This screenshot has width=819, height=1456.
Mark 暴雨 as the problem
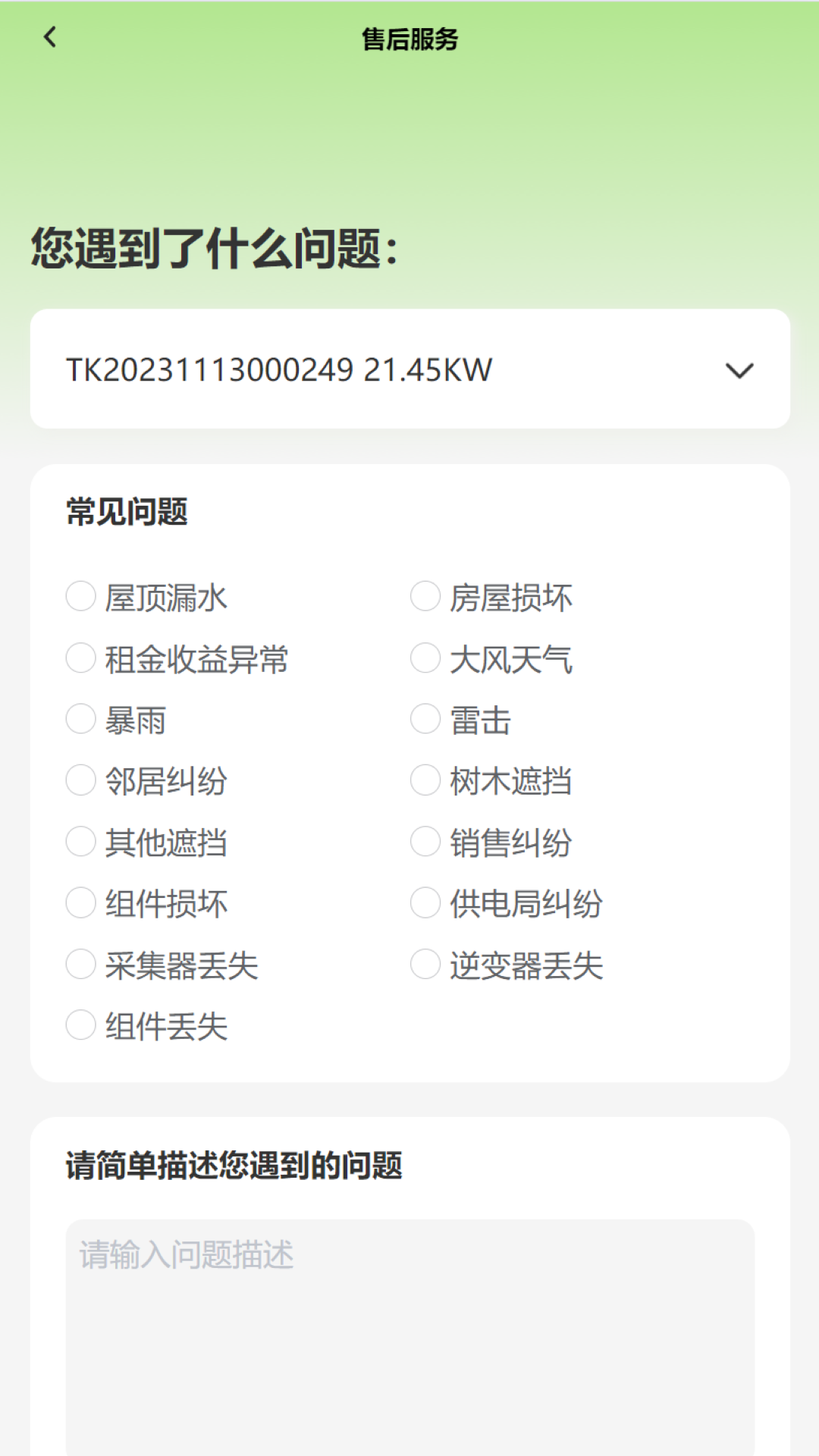(81, 720)
